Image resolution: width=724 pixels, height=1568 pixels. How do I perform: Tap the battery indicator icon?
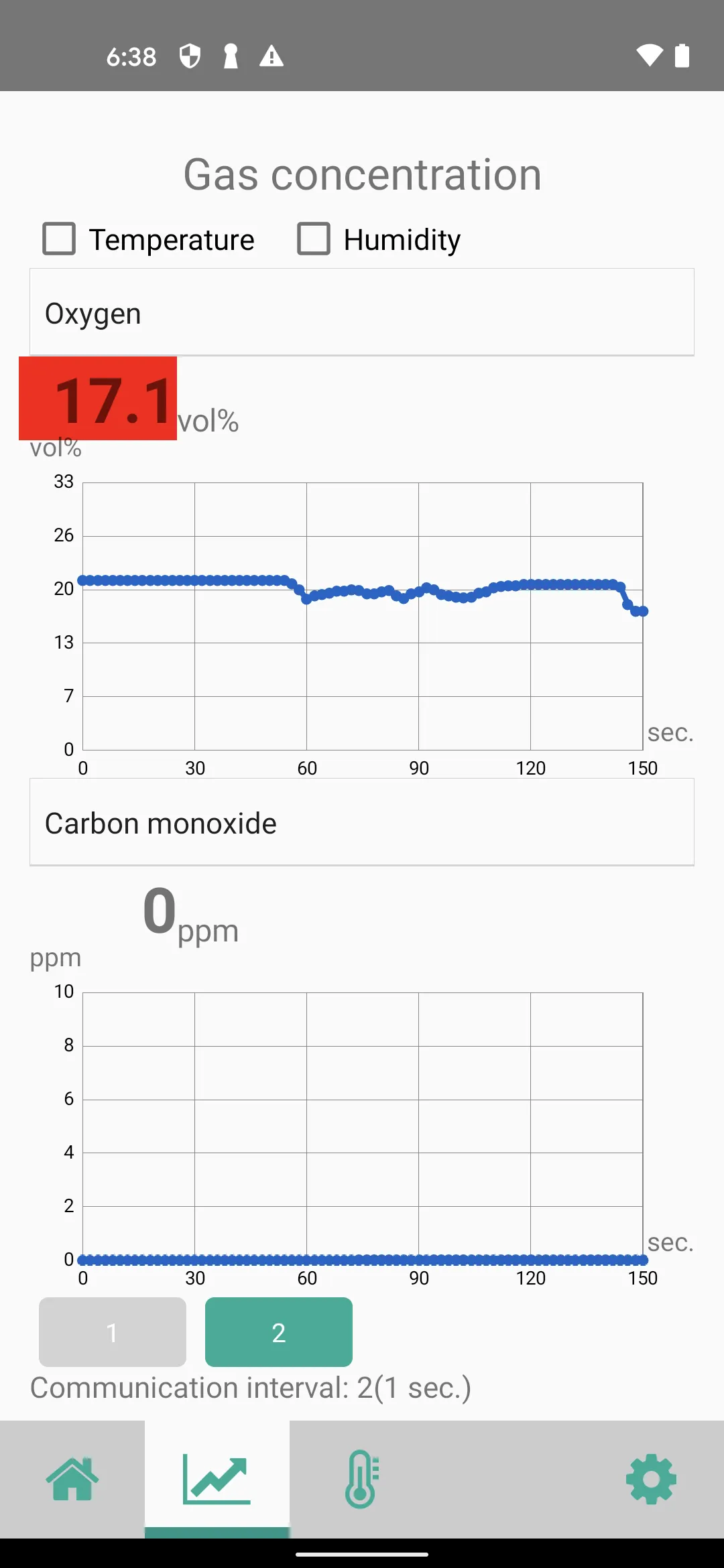click(681, 56)
